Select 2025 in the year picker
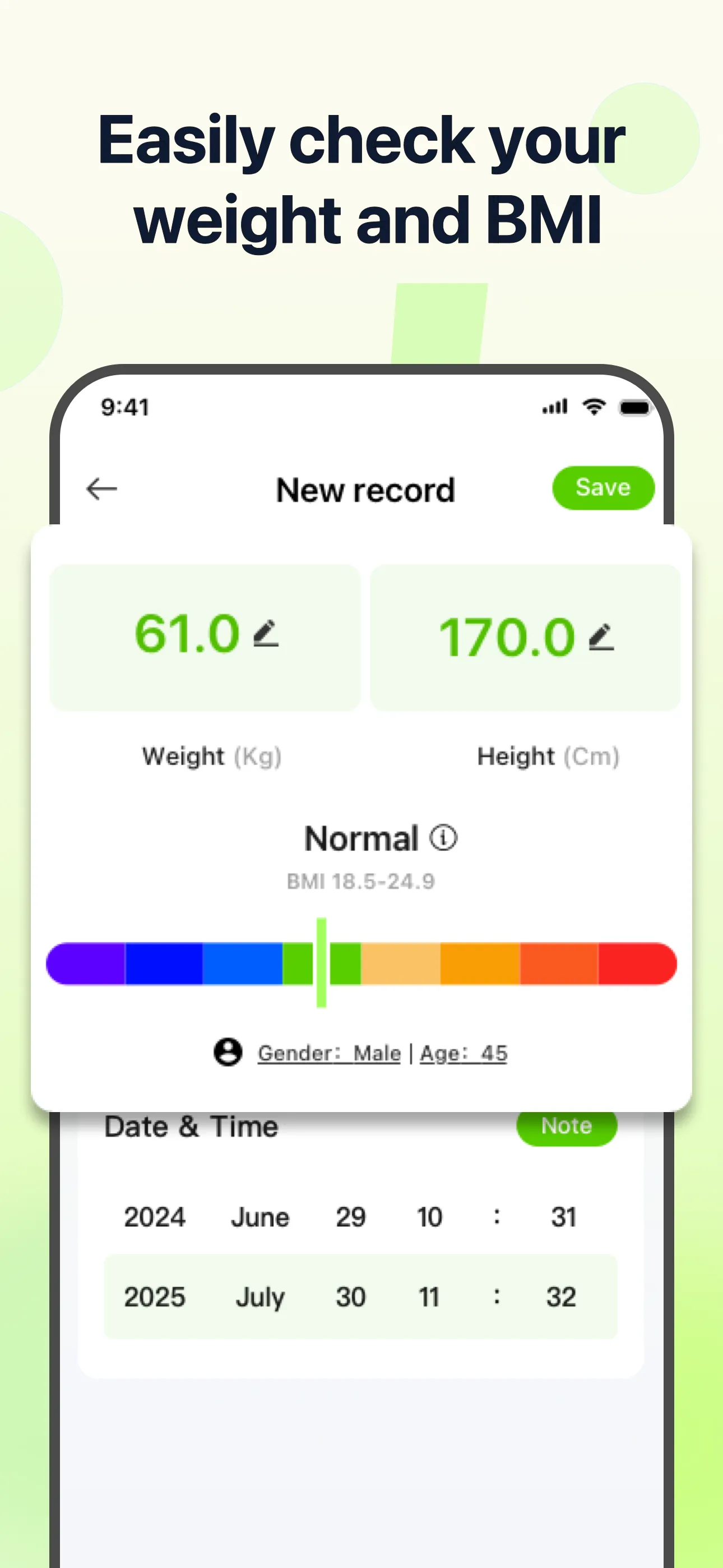Image resolution: width=723 pixels, height=1568 pixels. point(154,1297)
